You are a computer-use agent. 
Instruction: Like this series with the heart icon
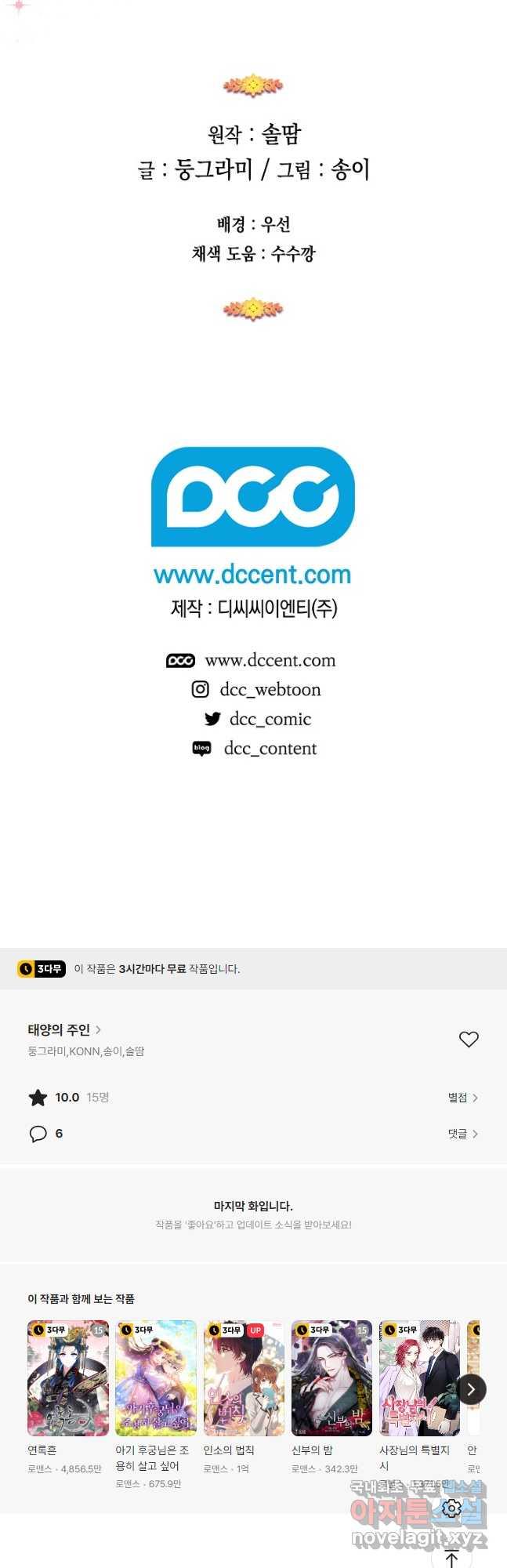point(469,1039)
